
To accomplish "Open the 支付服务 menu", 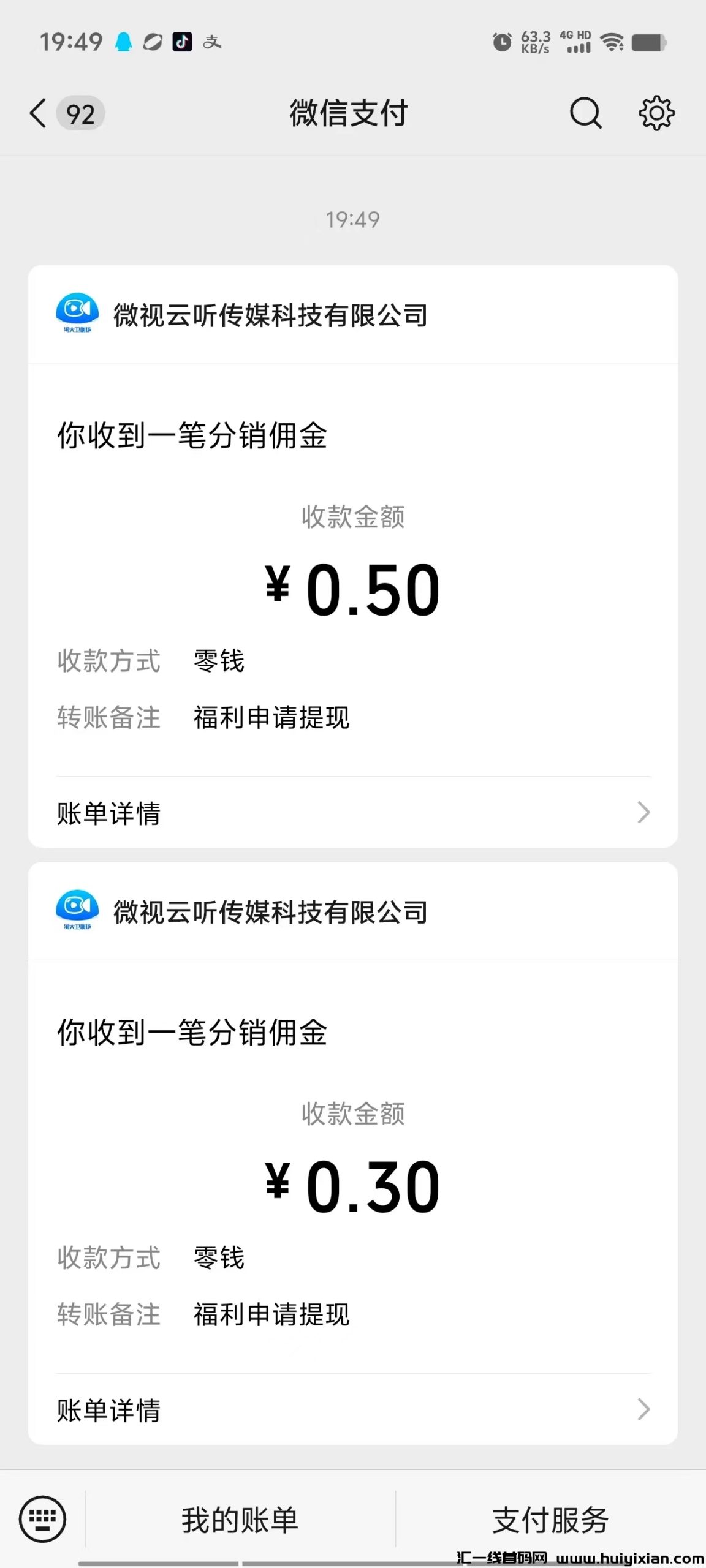I will point(550,1520).
